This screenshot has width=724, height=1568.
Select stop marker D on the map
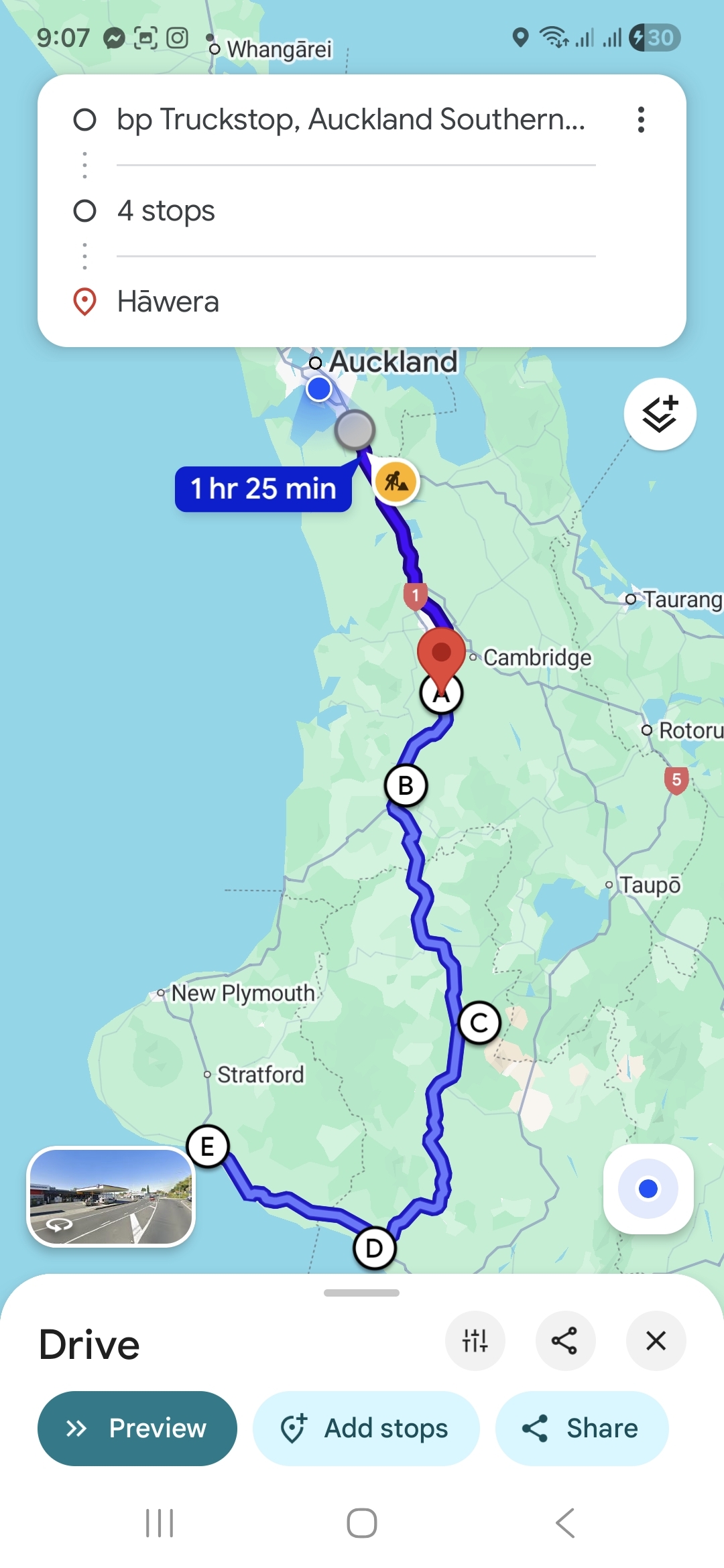click(x=374, y=1248)
